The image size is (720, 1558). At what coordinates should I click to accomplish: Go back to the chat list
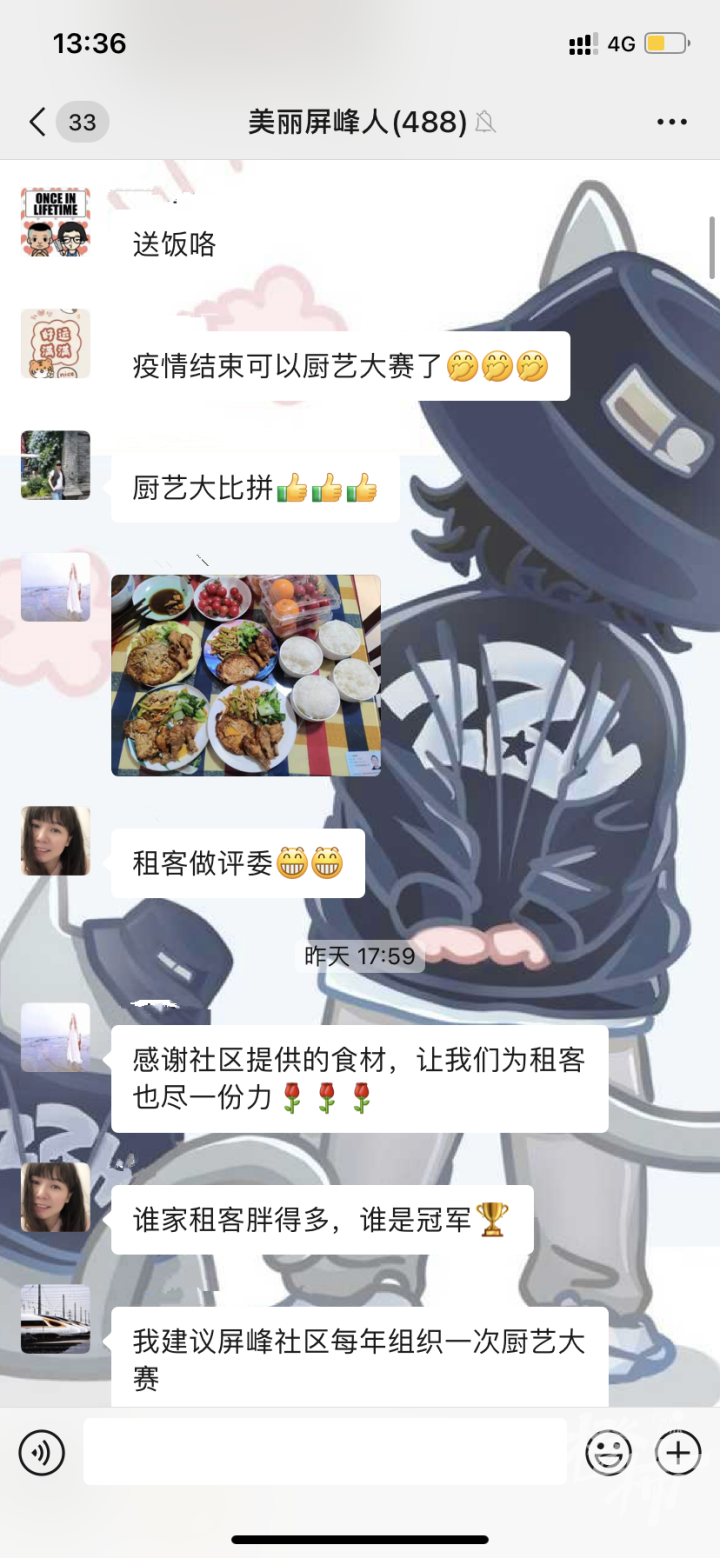click(38, 122)
